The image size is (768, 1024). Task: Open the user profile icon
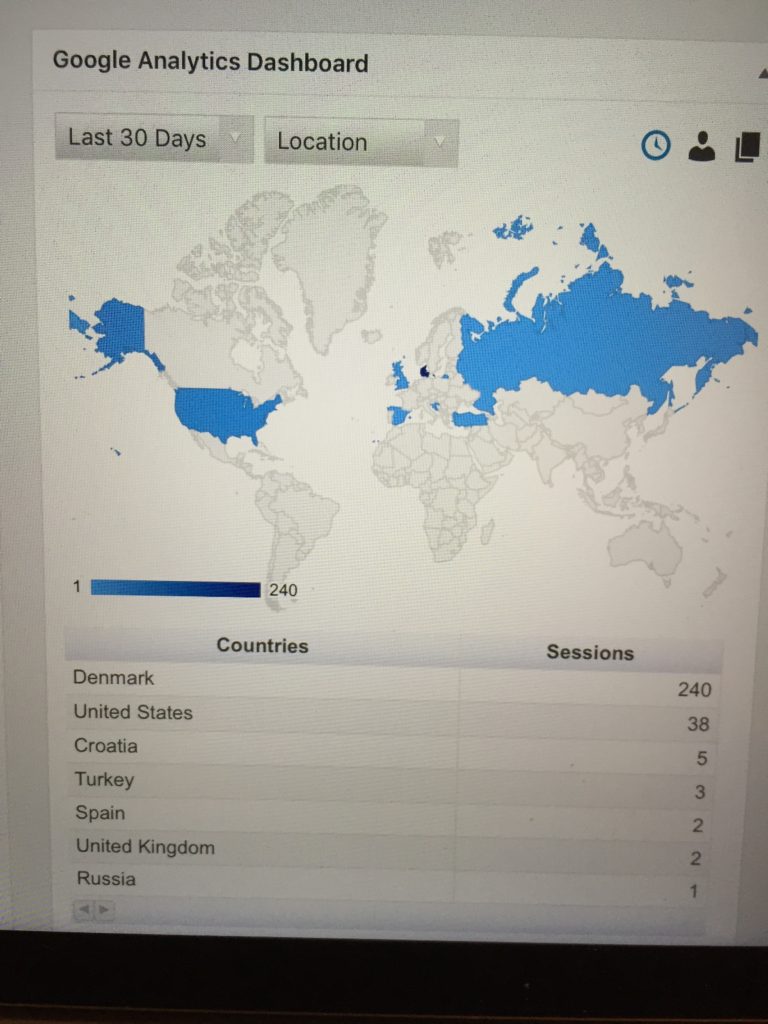click(x=703, y=146)
